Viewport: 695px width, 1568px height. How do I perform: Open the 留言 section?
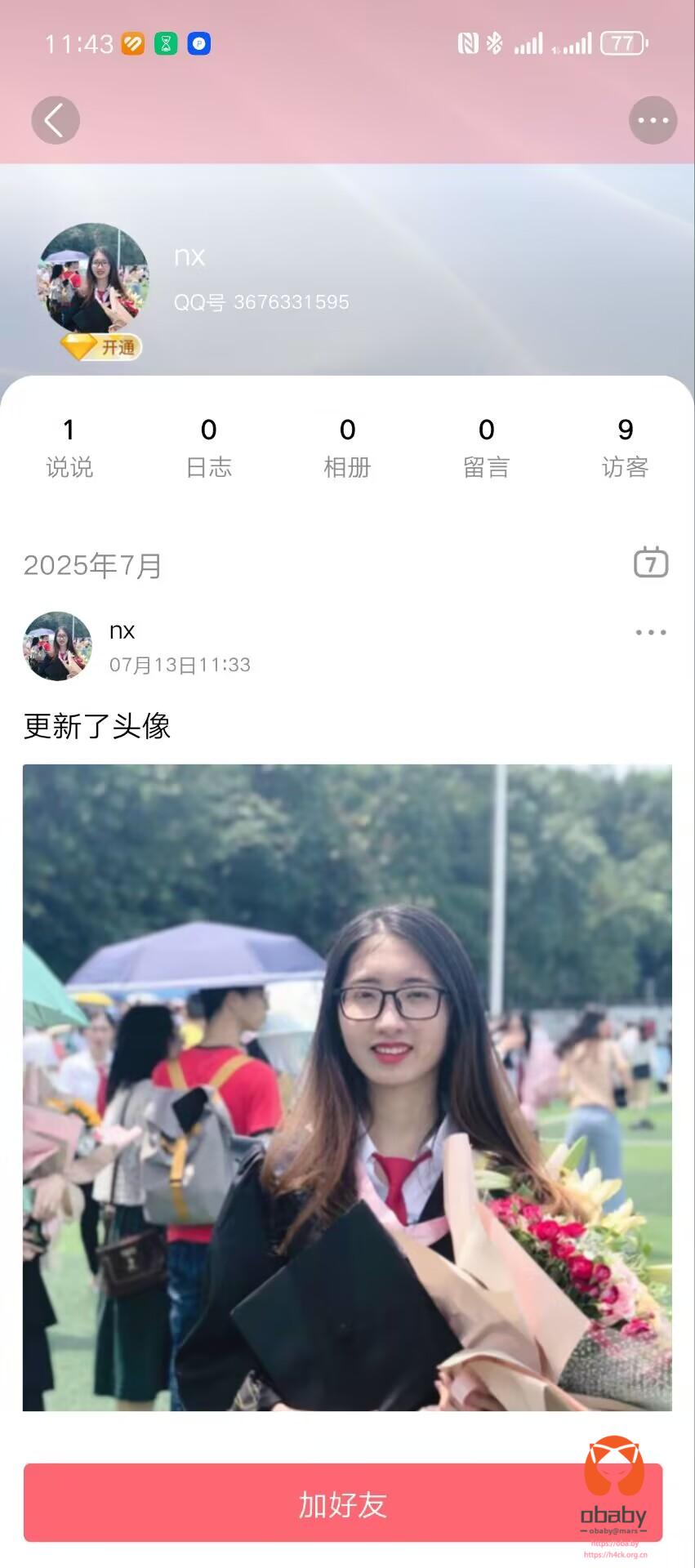point(486,448)
